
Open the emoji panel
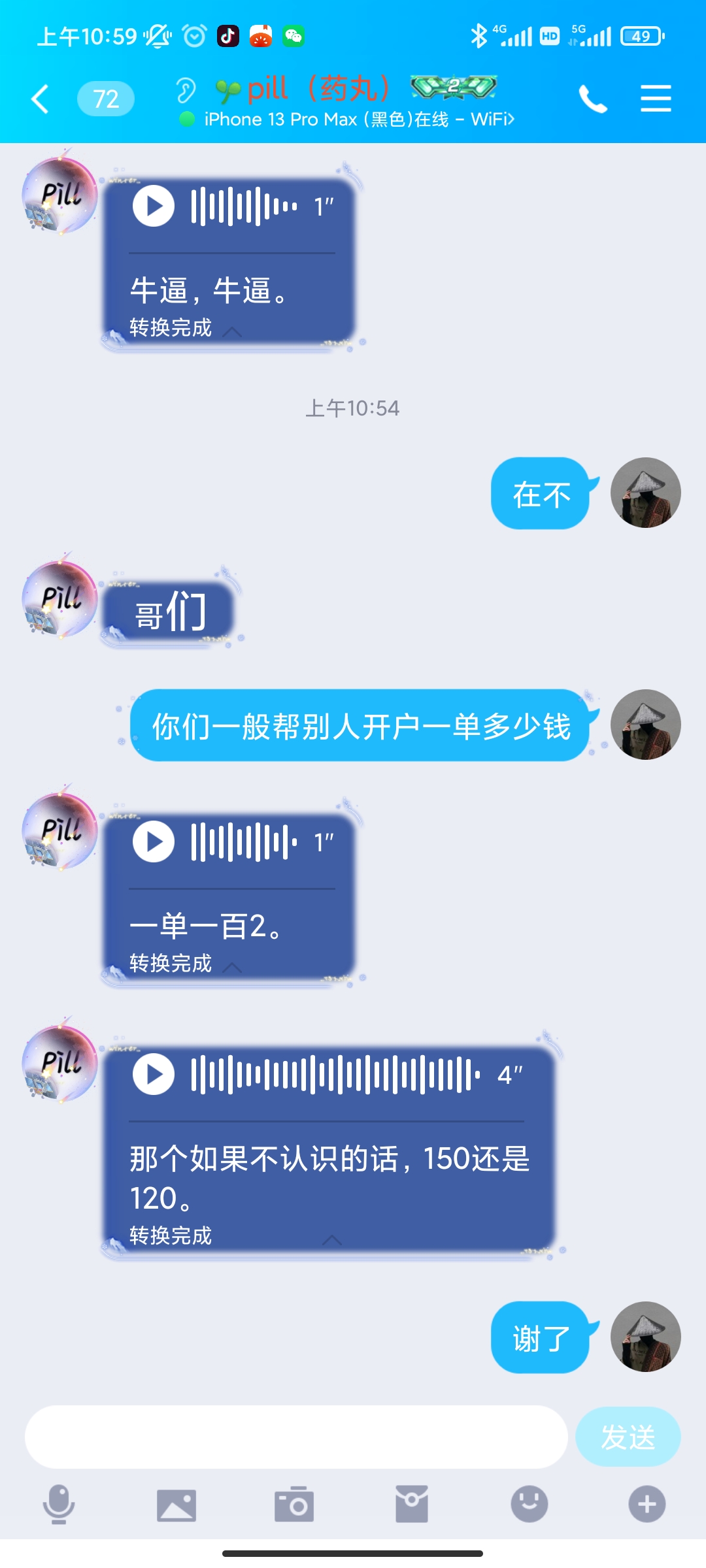pos(529,1505)
